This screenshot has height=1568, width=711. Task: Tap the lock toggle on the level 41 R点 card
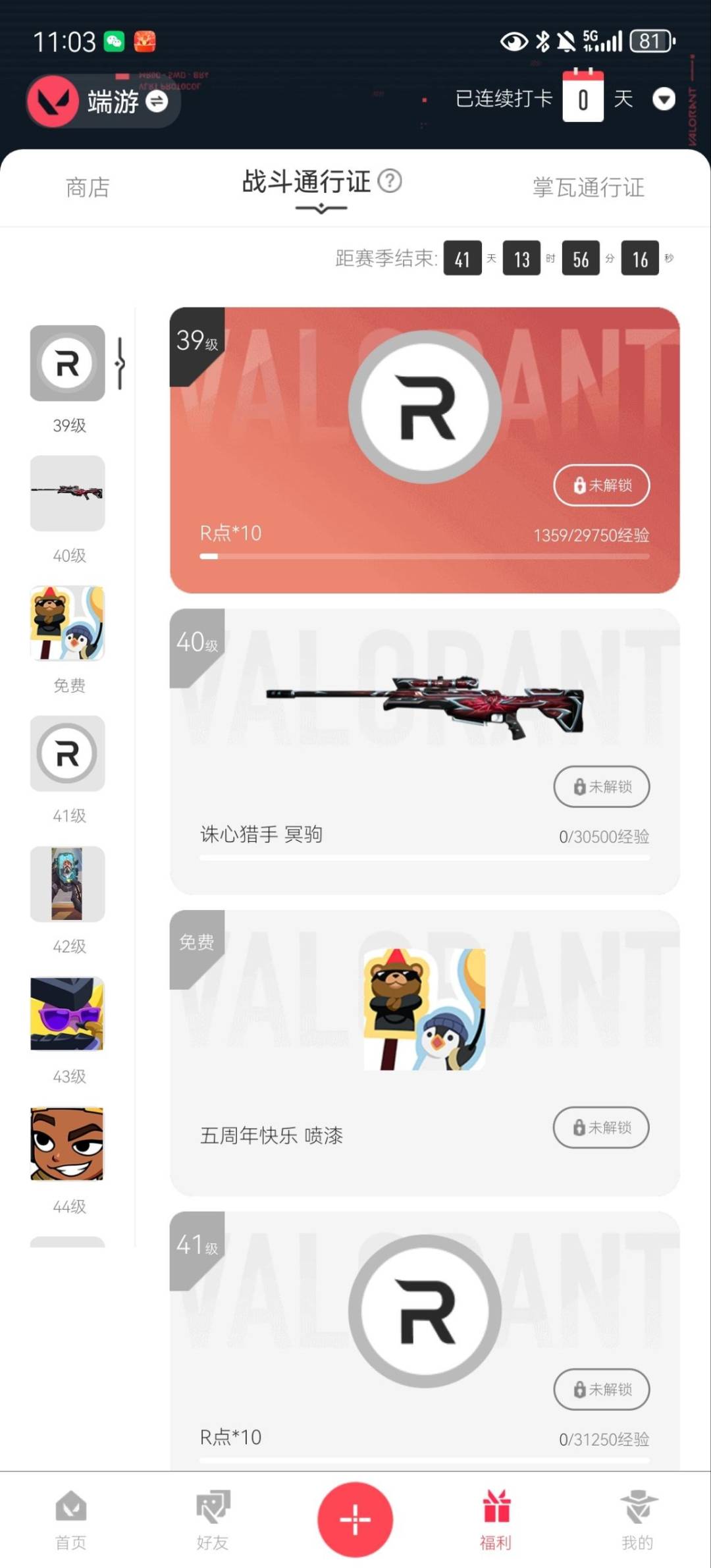click(x=601, y=1390)
